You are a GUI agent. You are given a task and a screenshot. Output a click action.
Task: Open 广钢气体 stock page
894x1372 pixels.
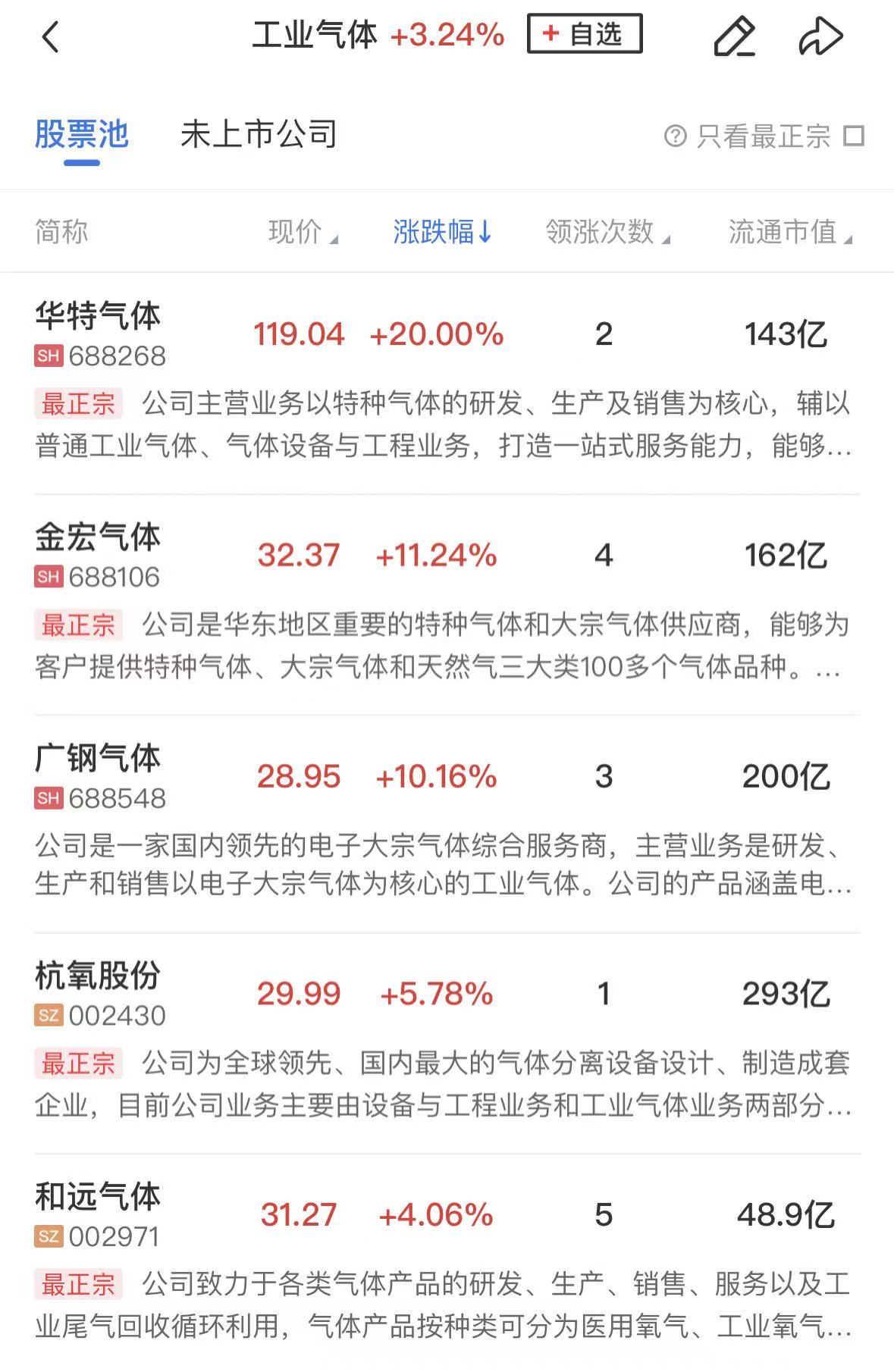click(99, 775)
